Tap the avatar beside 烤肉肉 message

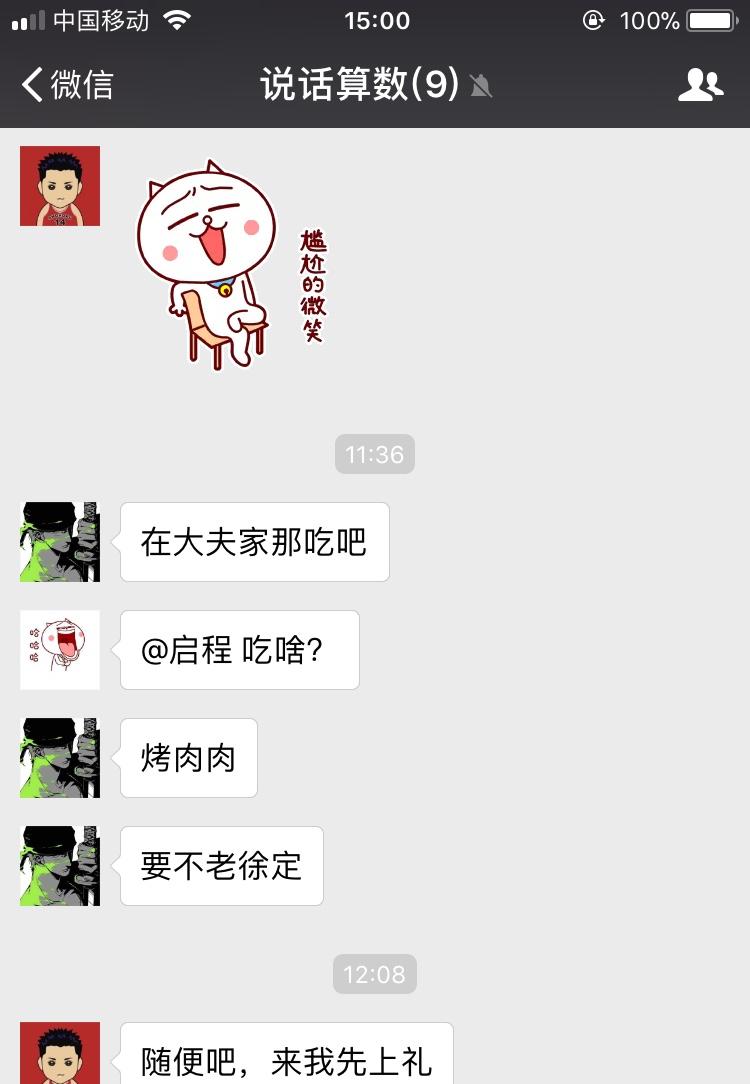(x=60, y=758)
